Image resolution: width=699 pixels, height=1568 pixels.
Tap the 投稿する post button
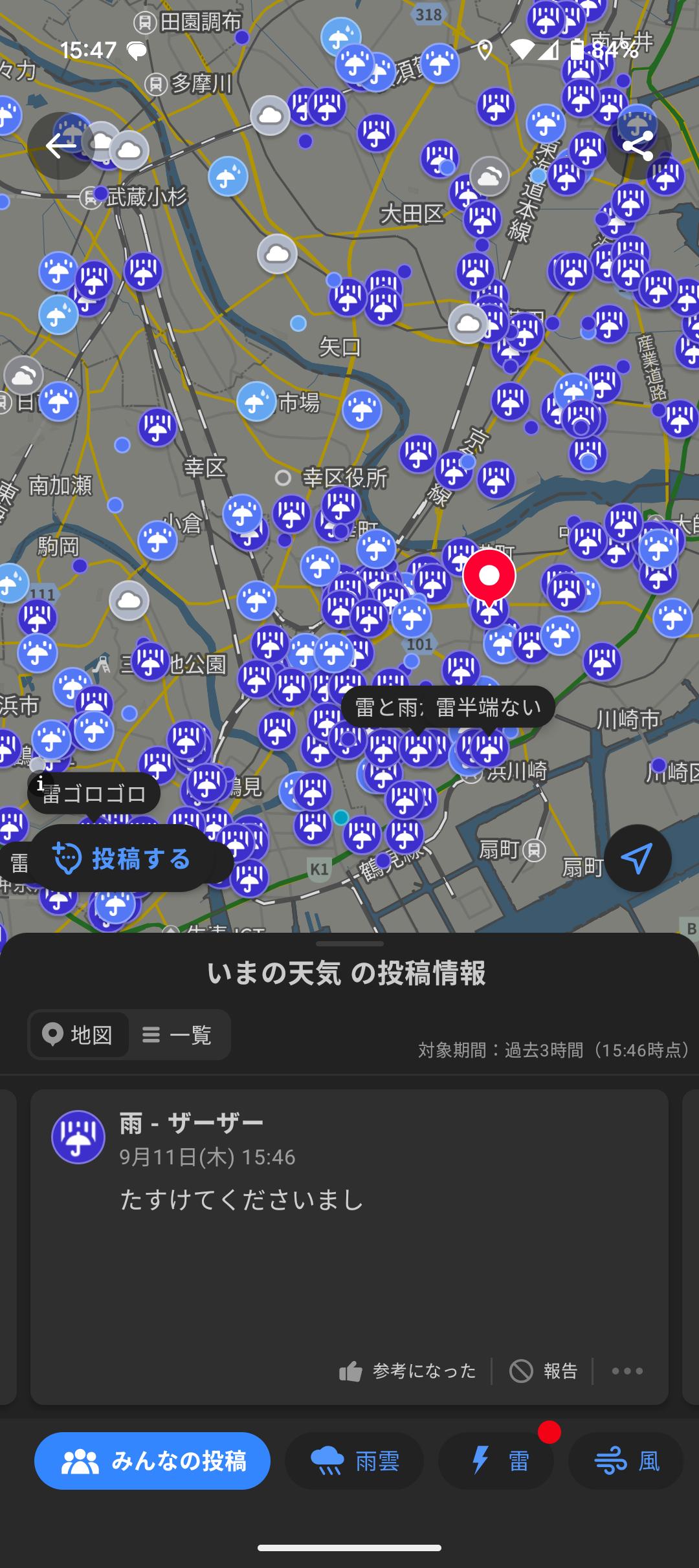(123, 859)
